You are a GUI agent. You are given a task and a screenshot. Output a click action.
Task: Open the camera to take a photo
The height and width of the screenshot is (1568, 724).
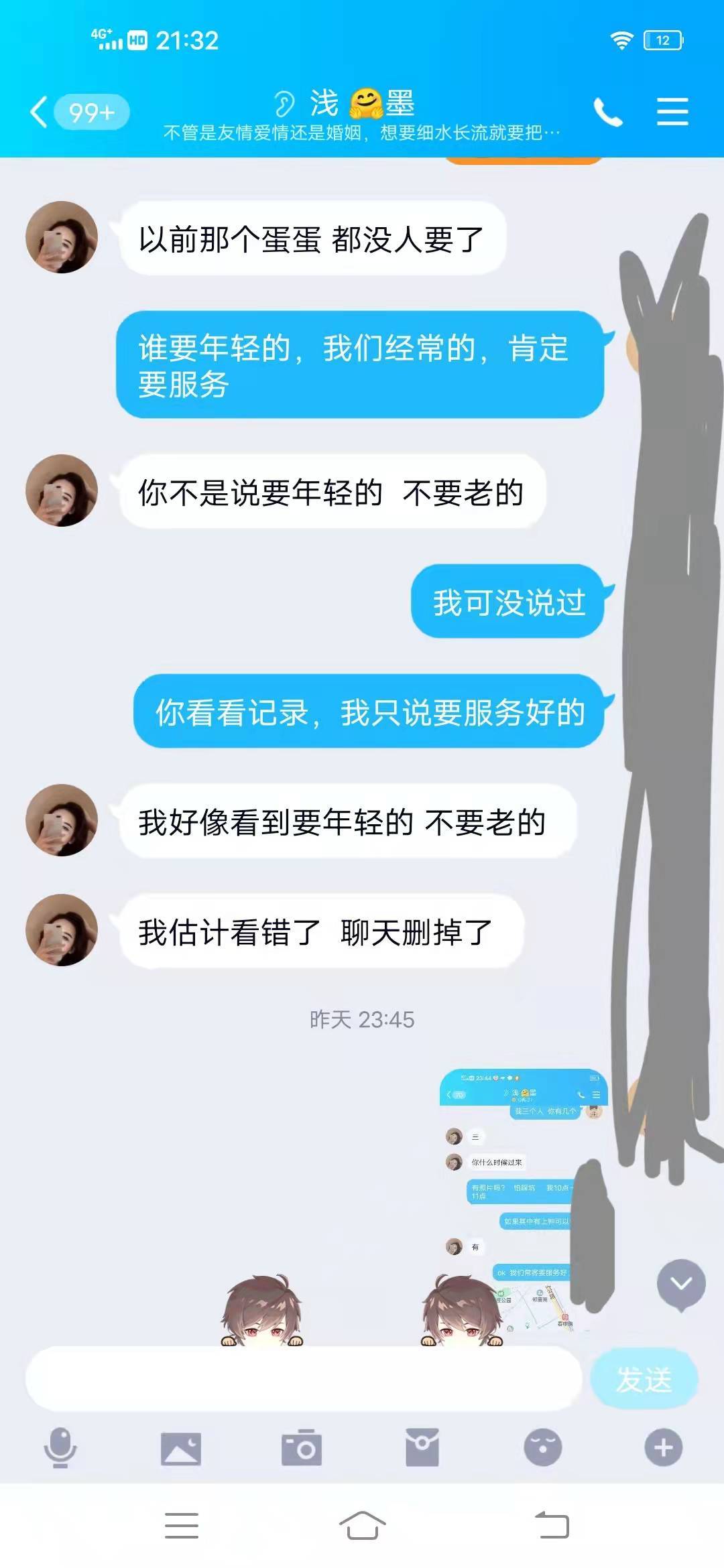coord(302,1447)
